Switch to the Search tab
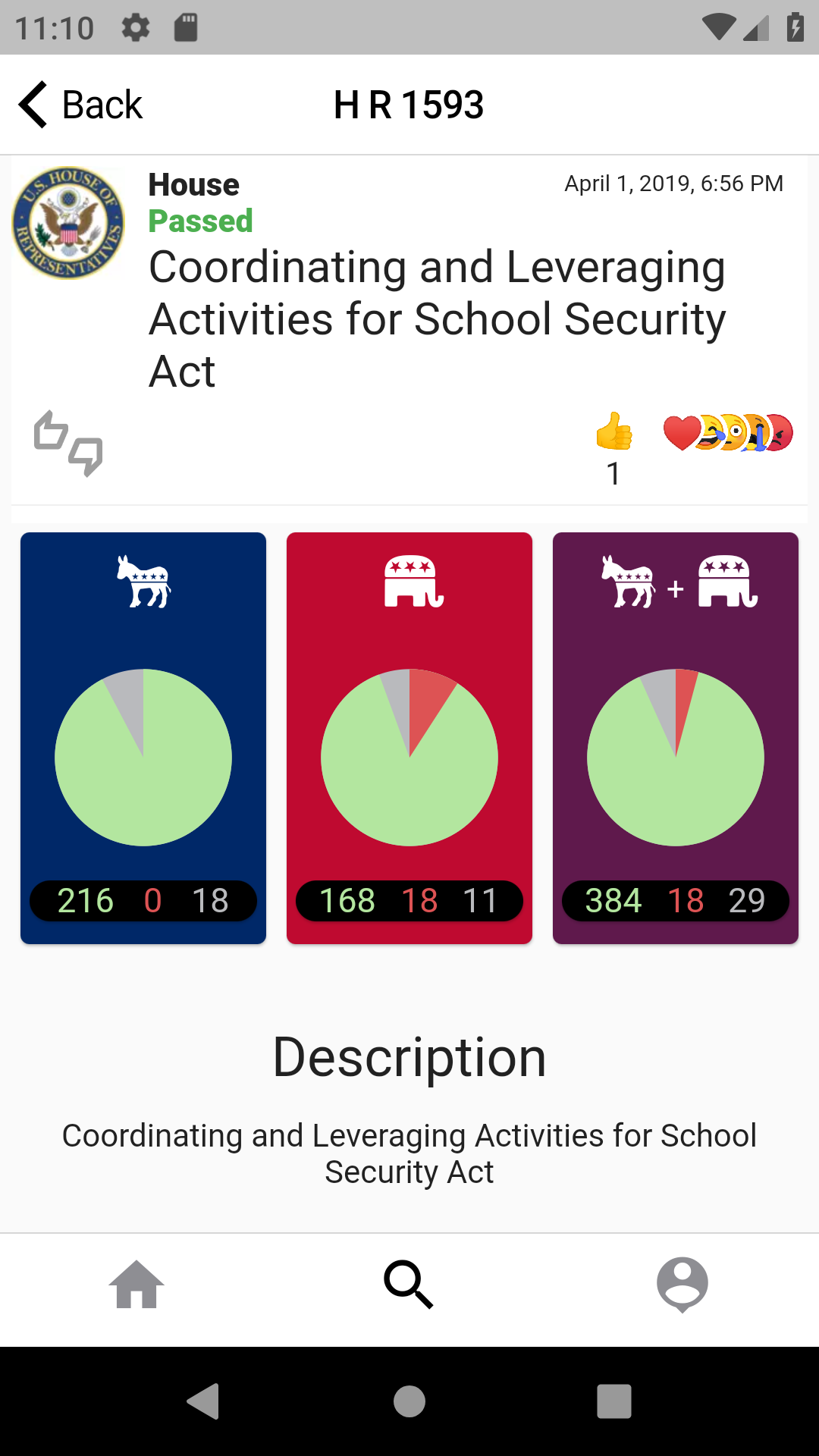The width and height of the screenshot is (819, 1456). click(x=409, y=1285)
